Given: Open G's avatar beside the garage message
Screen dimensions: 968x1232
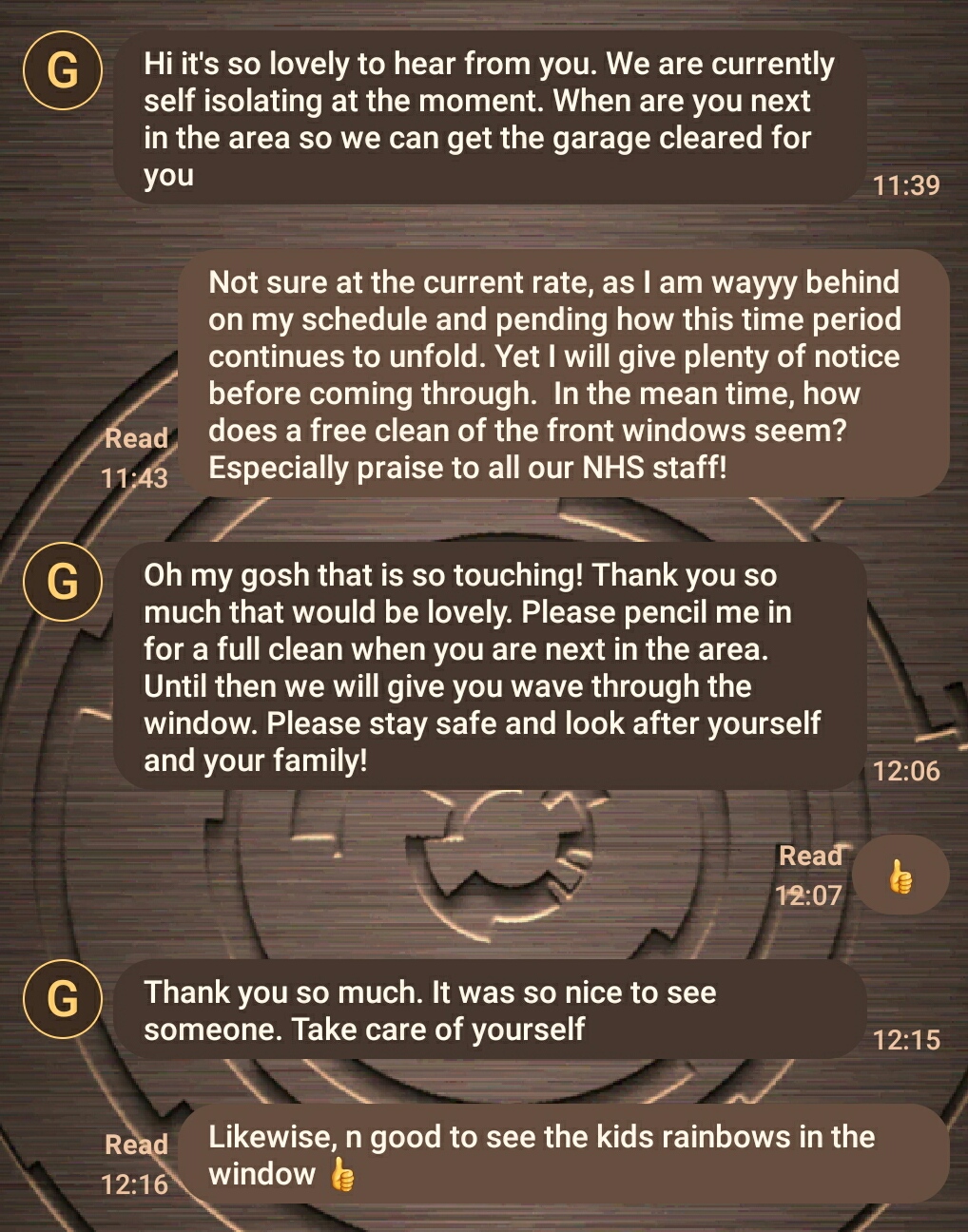Looking at the screenshot, I should pos(63,70).
